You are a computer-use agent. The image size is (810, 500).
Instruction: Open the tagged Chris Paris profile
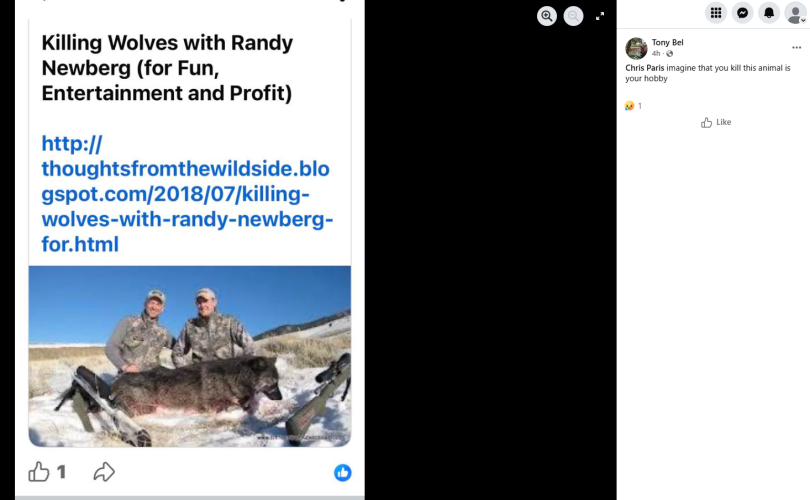[645, 68]
